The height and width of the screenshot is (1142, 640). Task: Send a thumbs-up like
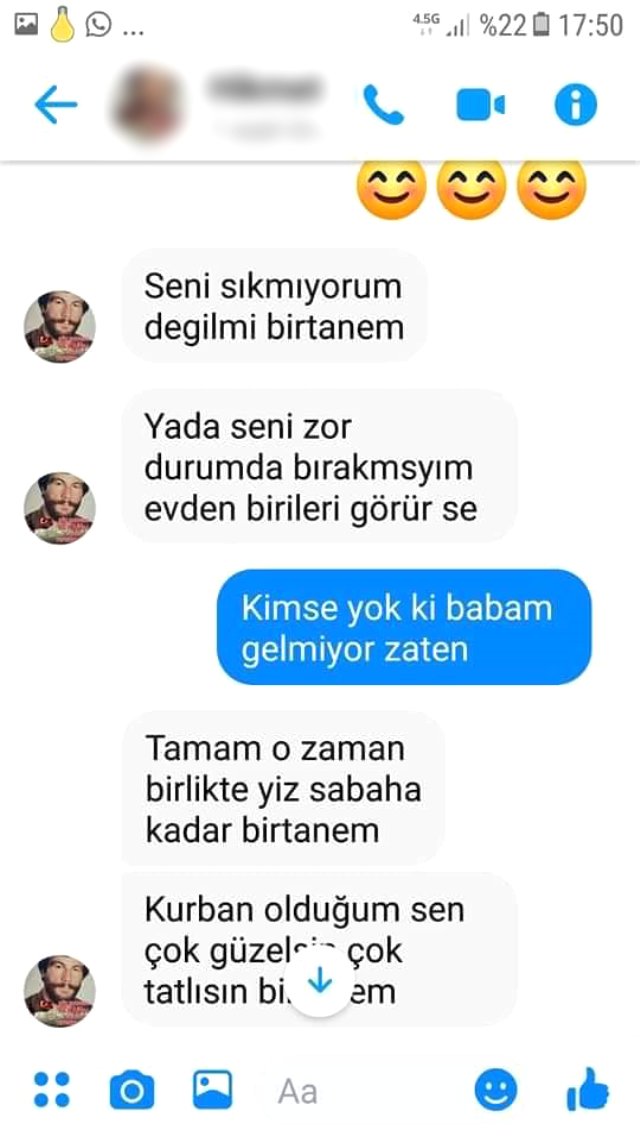pyautogui.click(x=587, y=1089)
